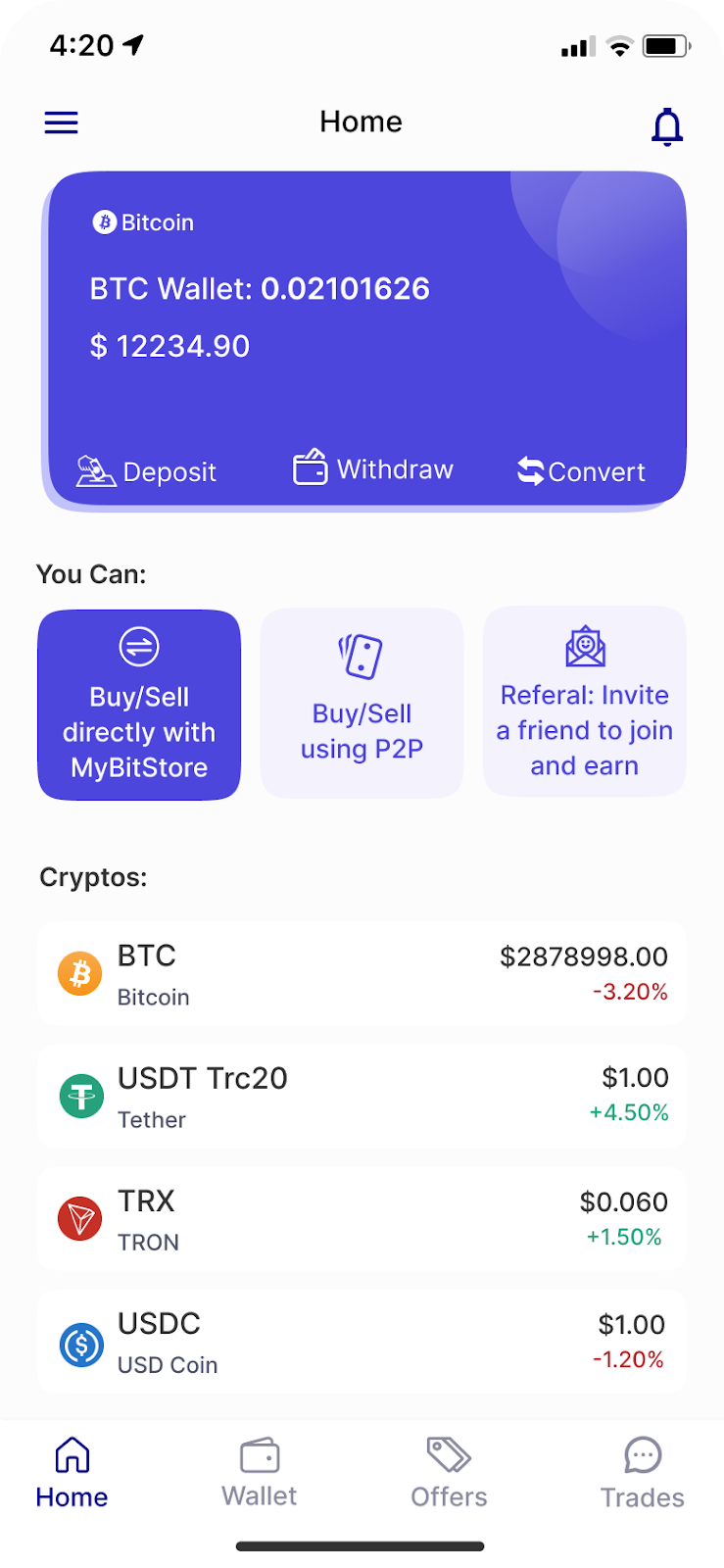Go to the Home tab
The height and width of the screenshot is (1568, 724).
point(72,1473)
